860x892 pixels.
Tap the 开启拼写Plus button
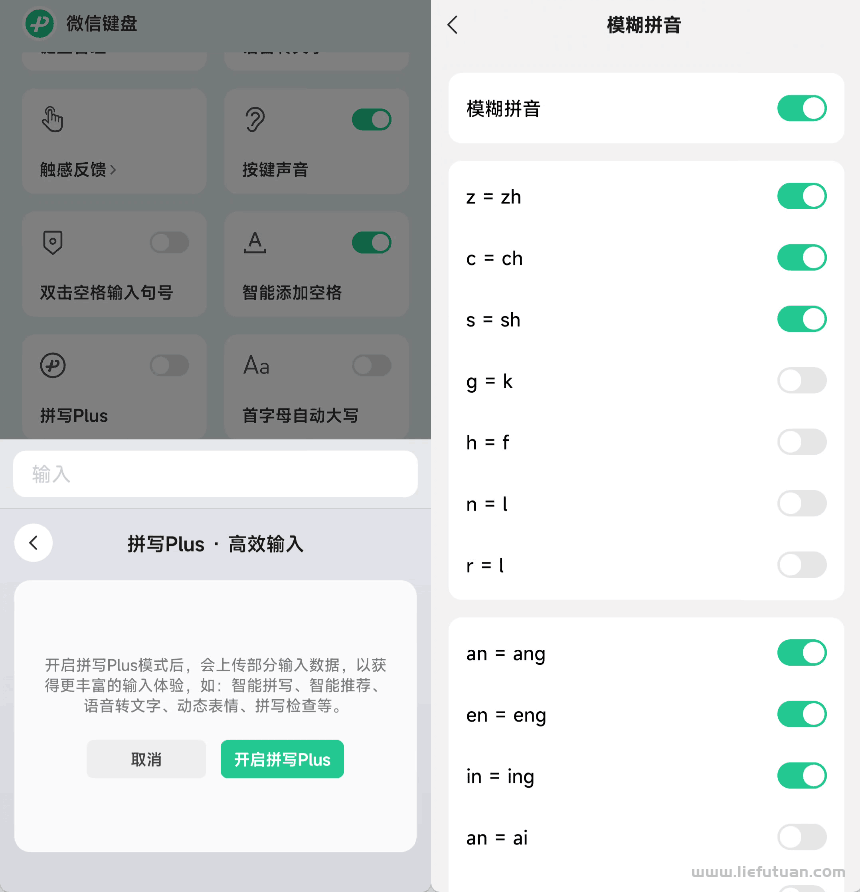pos(282,759)
